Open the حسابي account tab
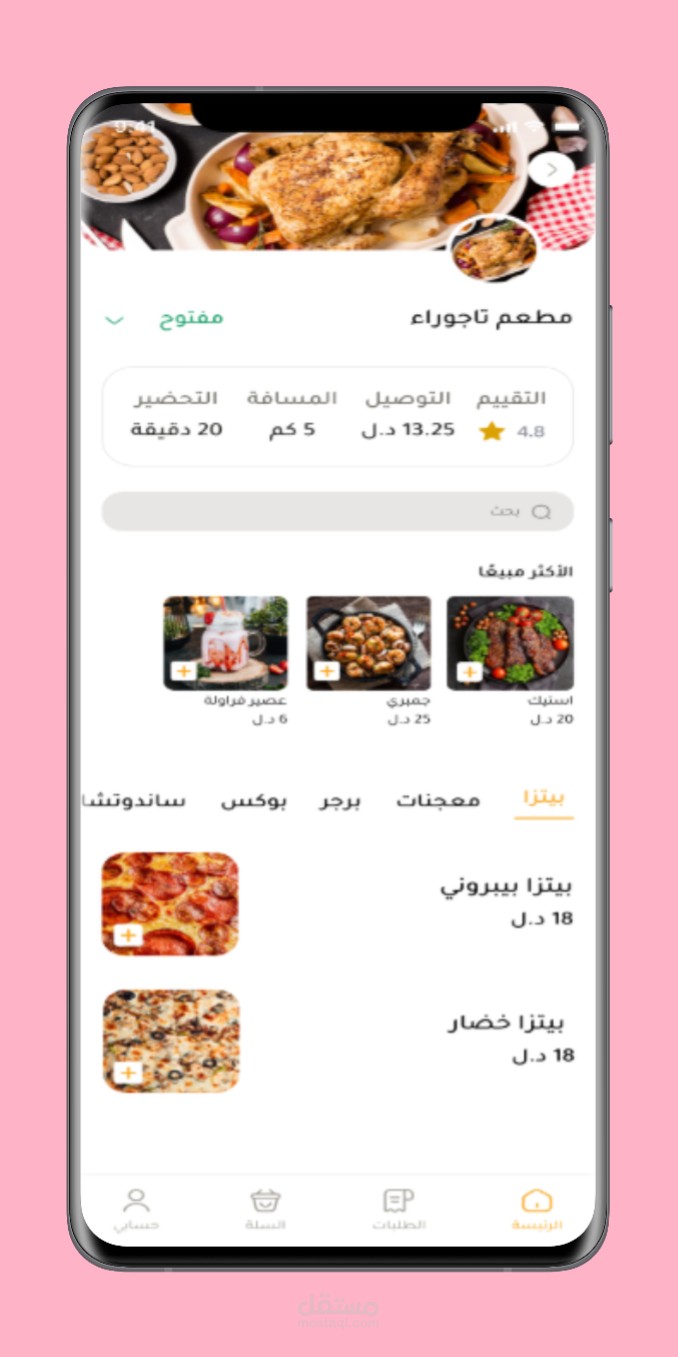Viewport: 678px width, 1357px height. pyautogui.click(x=135, y=1209)
